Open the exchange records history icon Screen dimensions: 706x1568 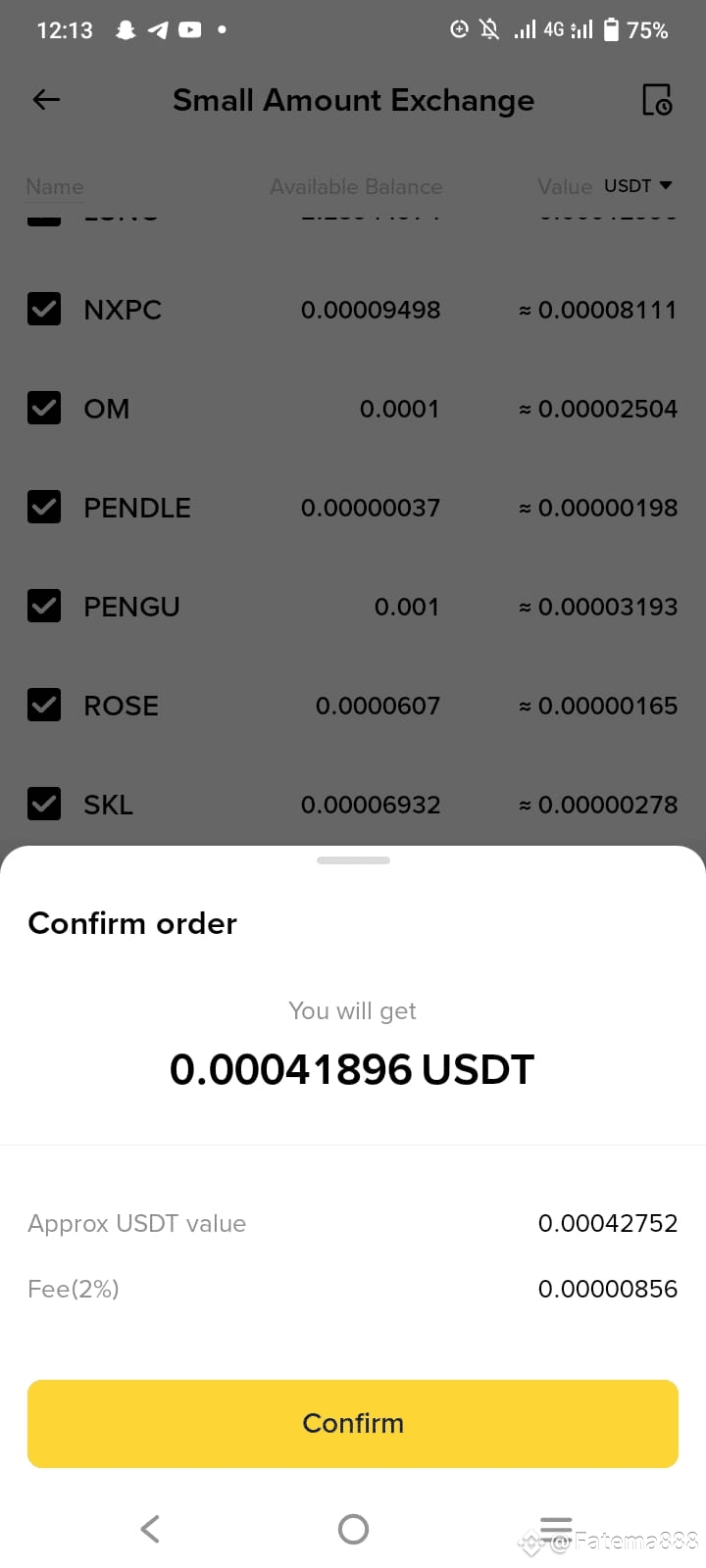(x=655, y=99)
